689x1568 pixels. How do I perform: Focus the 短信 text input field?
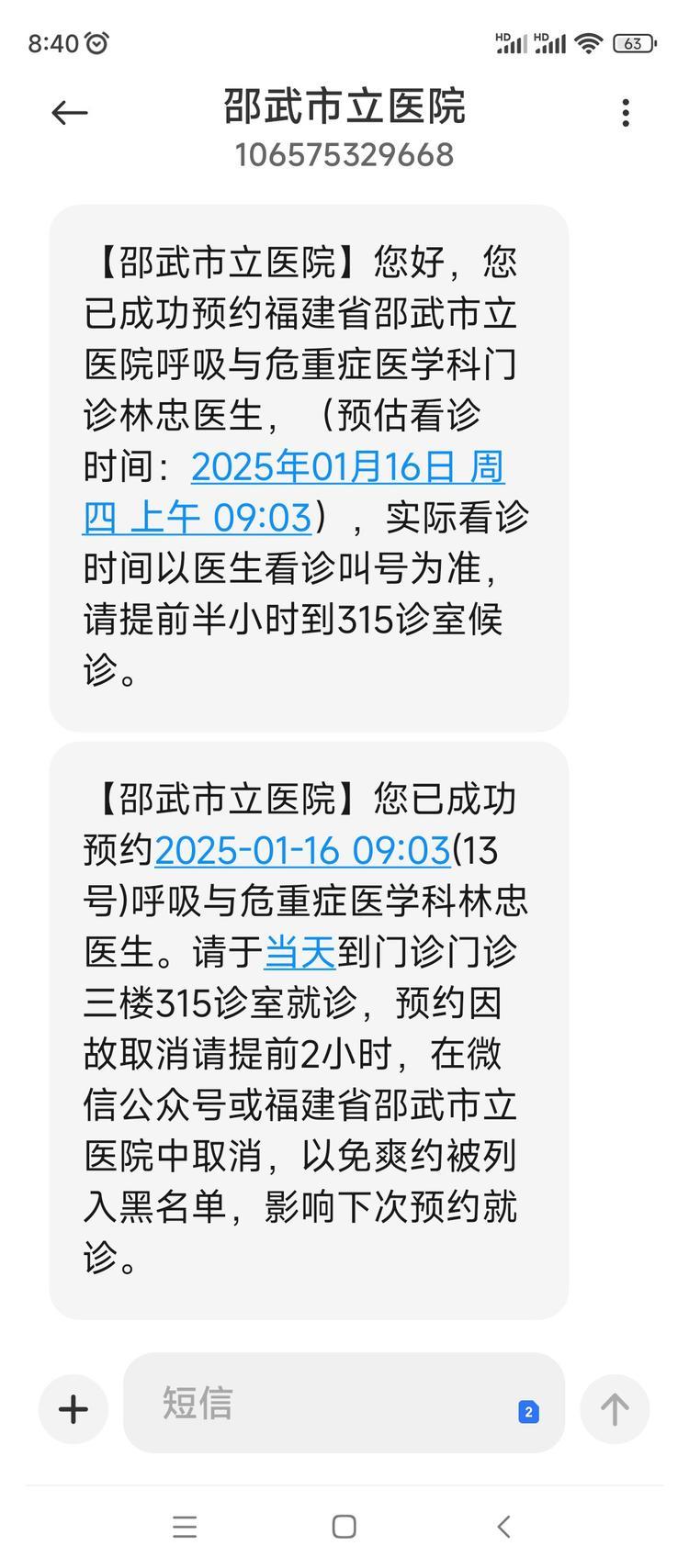point(322,1404)
